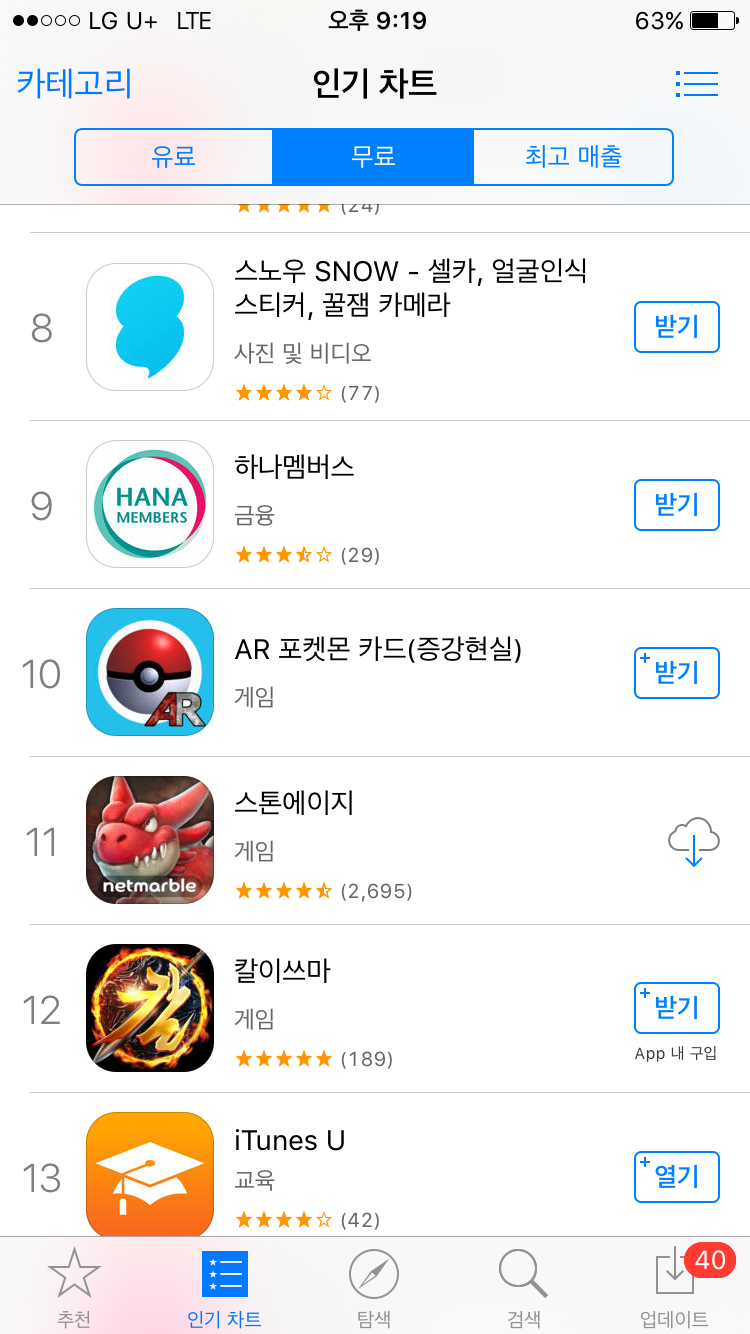The width and height of the screenshot is (750, 1334).
Task: Switch to the 탐색 explore tab
Action: pyautogui.click(x=374, y=1287)
